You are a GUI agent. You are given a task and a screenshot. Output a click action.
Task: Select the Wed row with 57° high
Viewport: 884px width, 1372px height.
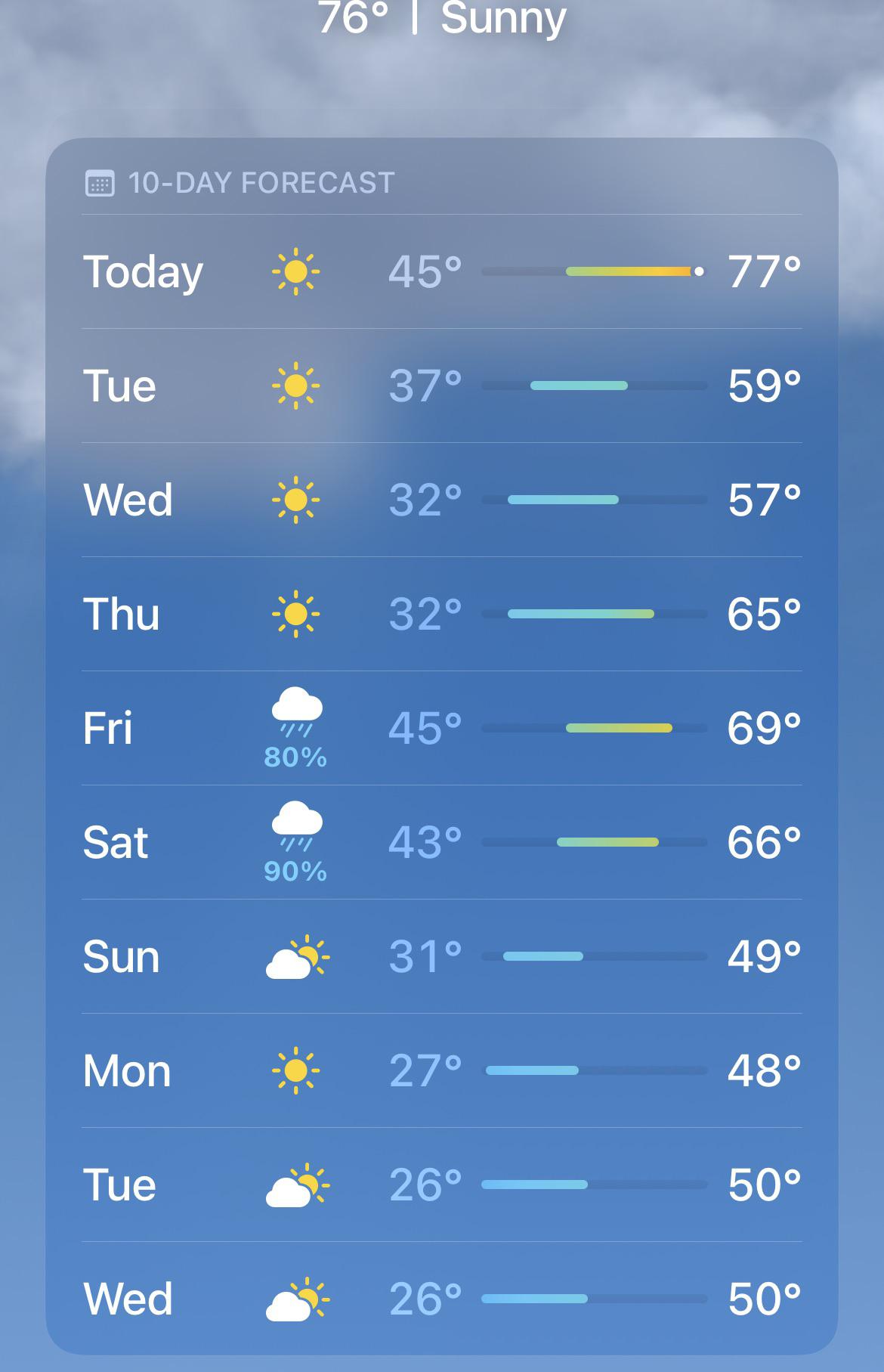tap(442, 500)
